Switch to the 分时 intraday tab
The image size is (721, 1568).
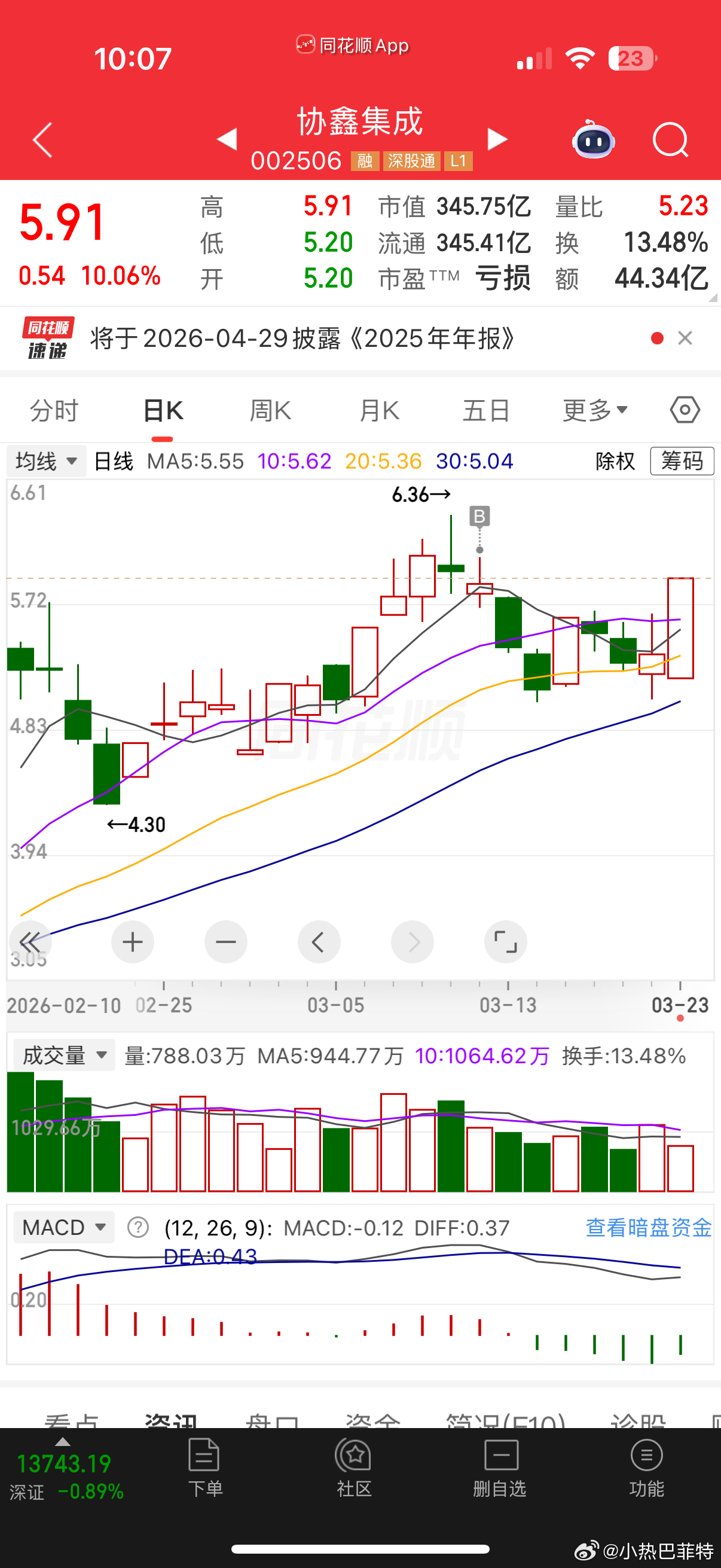click(54, 410)
